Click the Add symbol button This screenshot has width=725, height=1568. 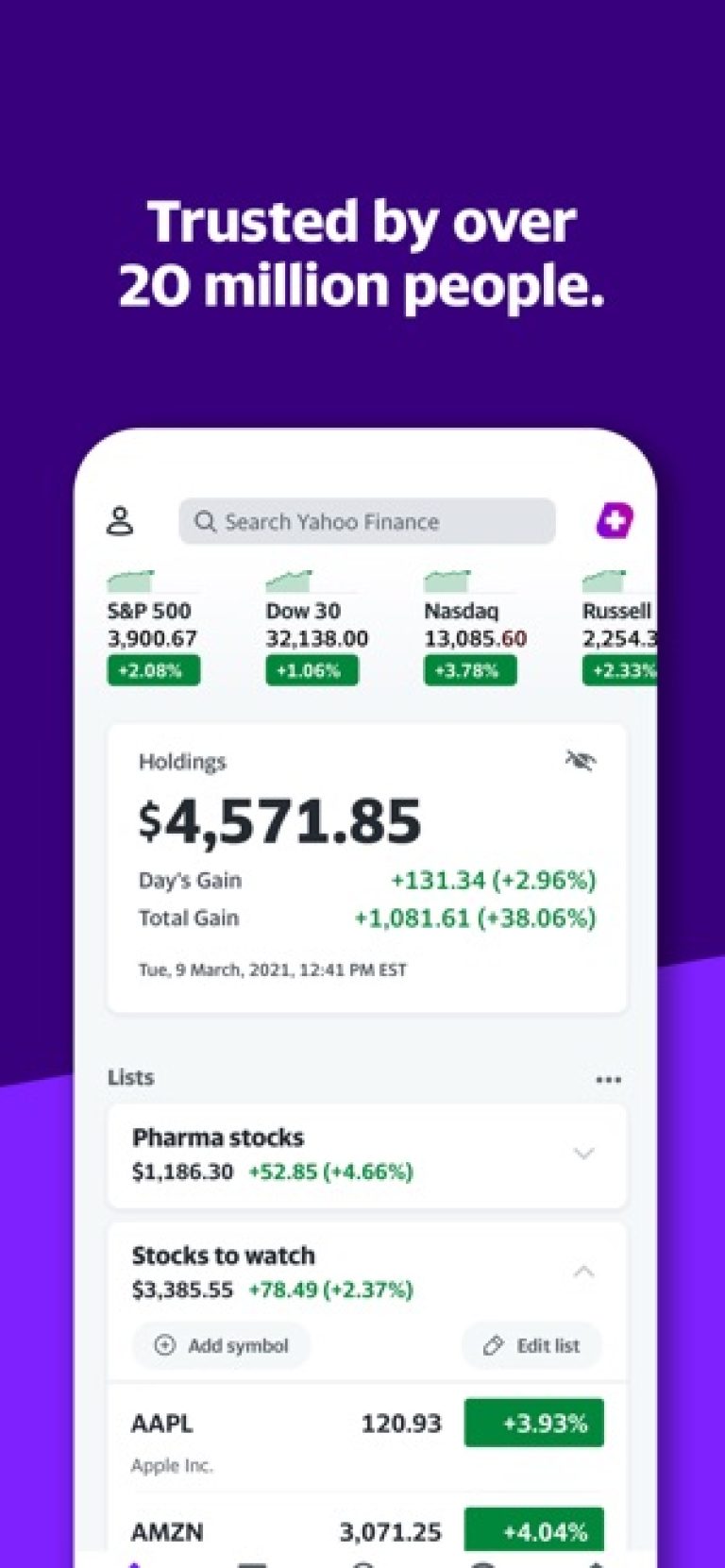[220, 1345]
